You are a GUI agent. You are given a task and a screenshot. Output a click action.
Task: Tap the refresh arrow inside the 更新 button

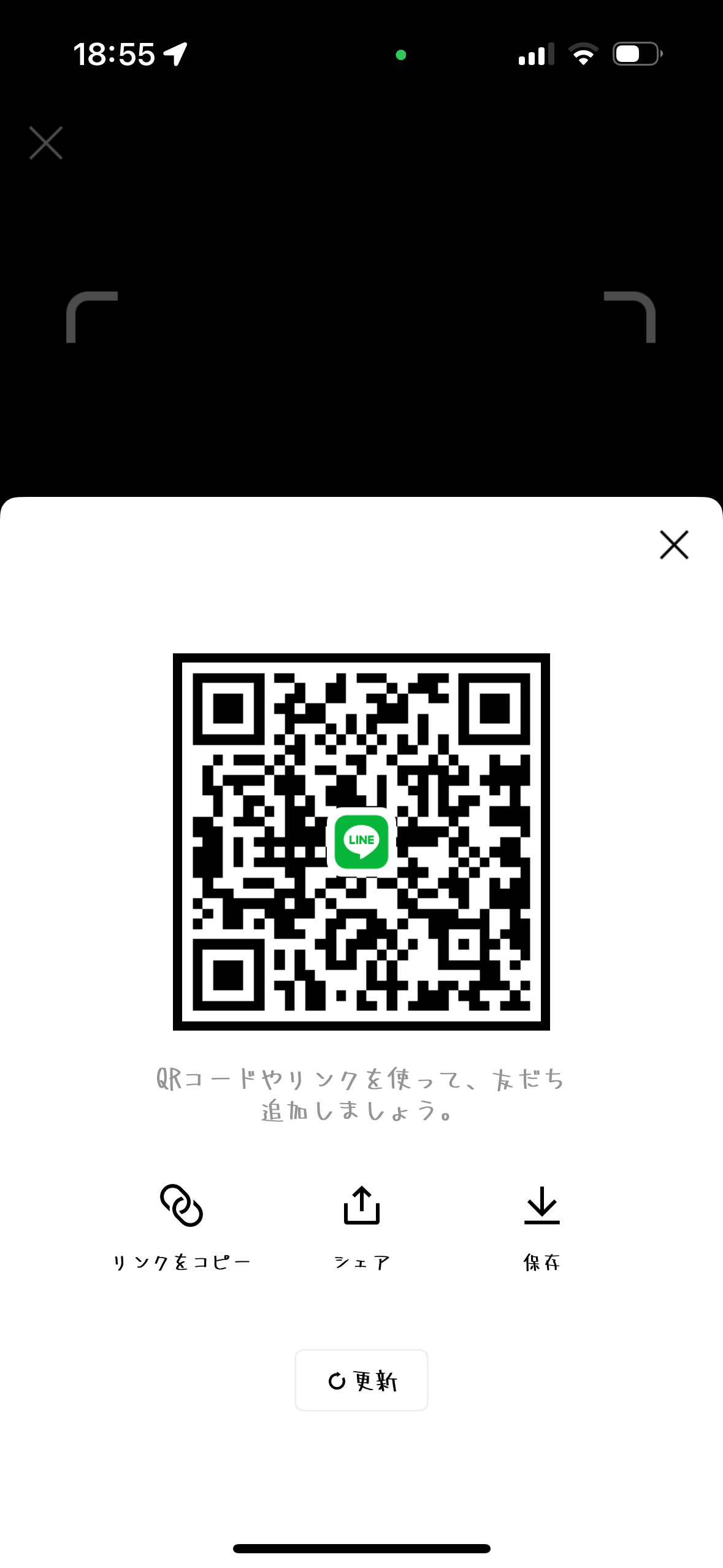pyautogui.click(x=337, y=1380)
